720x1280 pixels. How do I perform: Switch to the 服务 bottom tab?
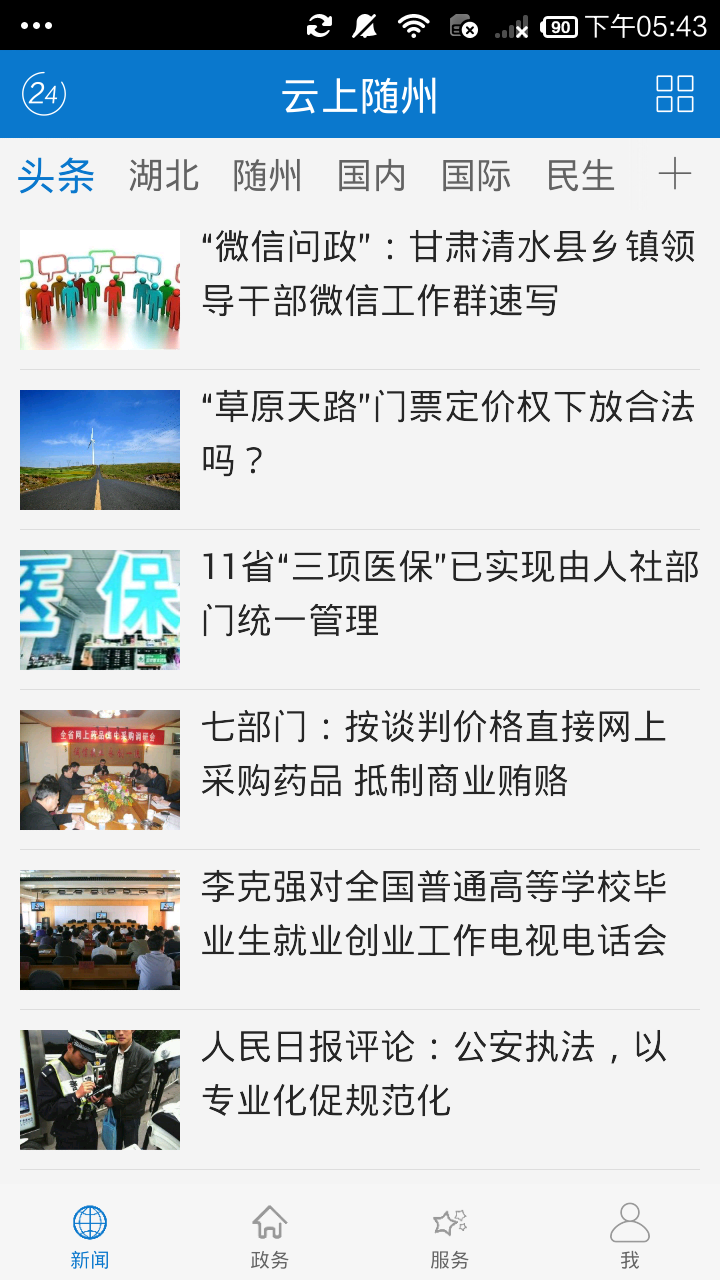click(x=450, y=1236)
